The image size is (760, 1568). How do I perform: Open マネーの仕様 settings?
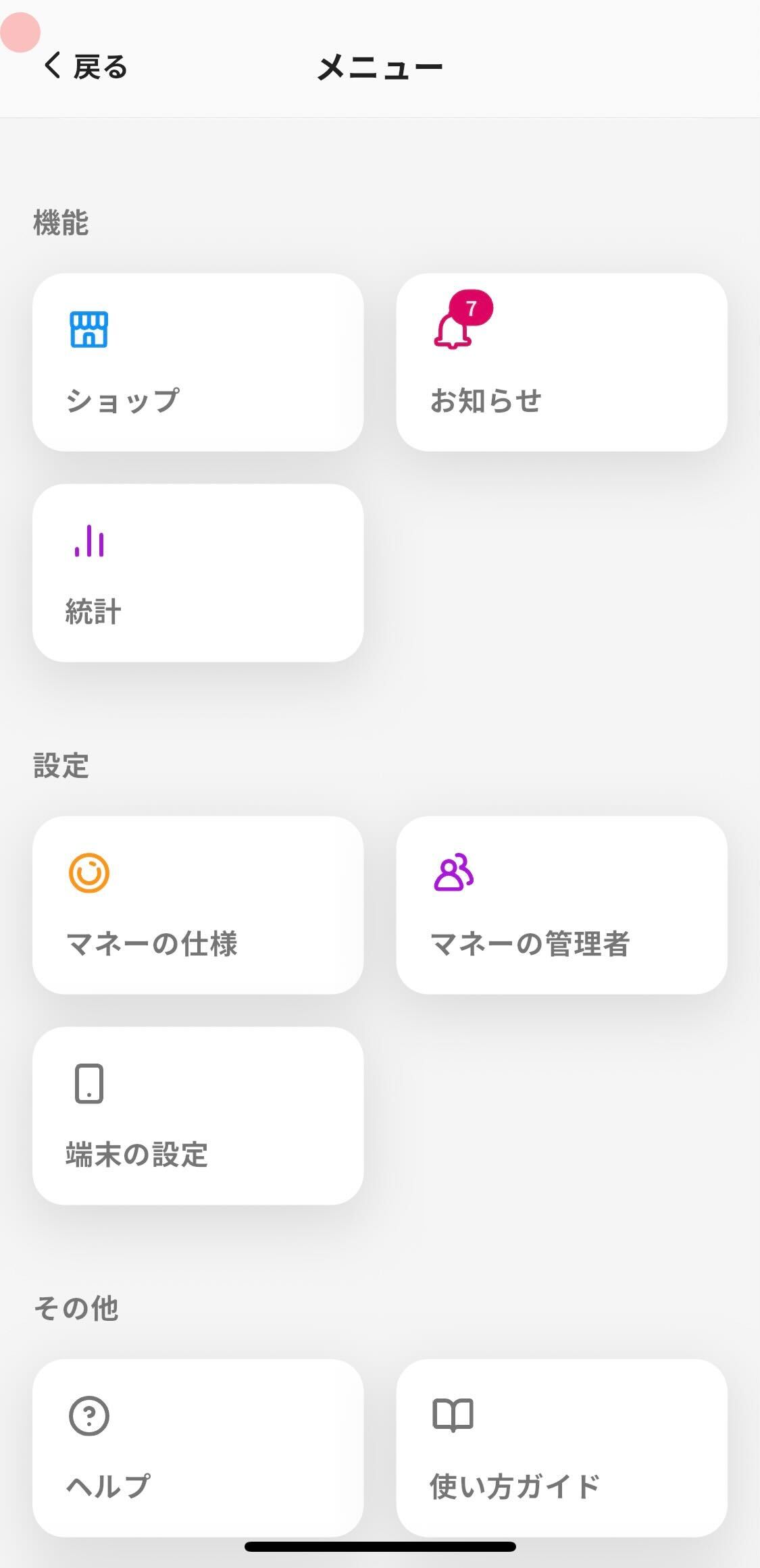[x=198, y=905]
